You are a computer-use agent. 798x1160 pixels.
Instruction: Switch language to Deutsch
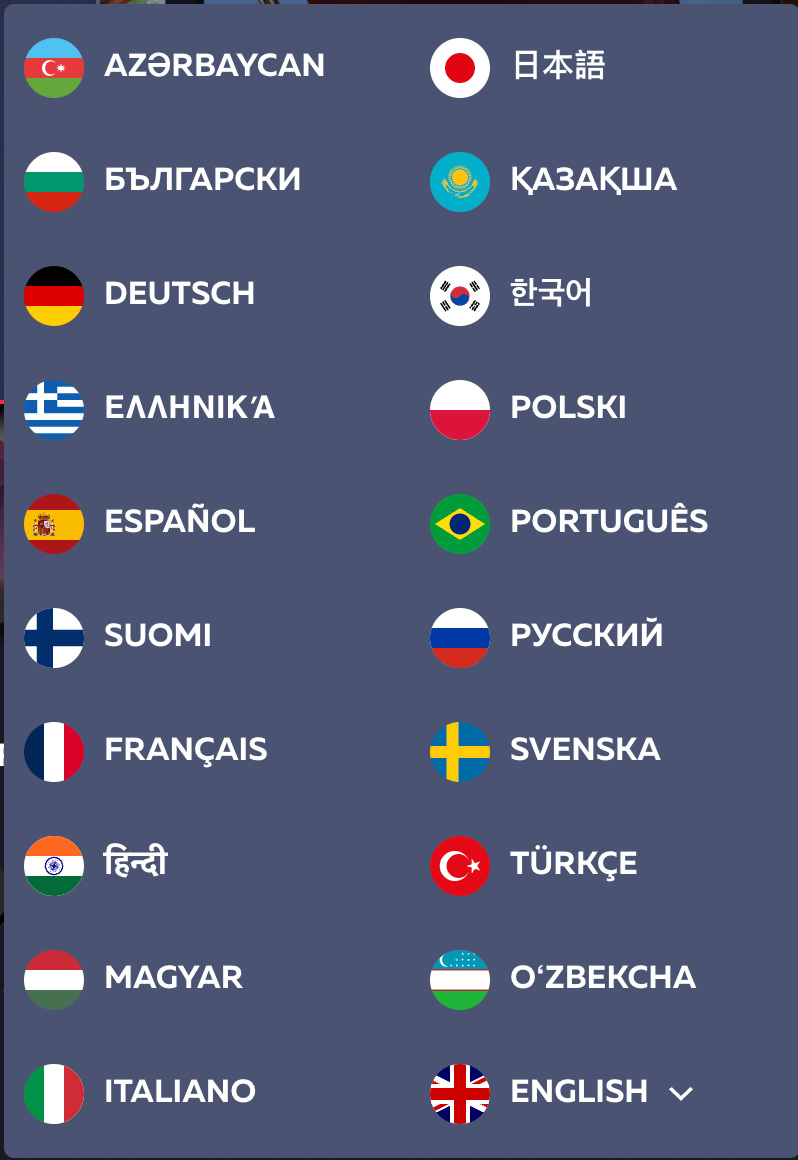pyautogui.click(x=180, y=294)
